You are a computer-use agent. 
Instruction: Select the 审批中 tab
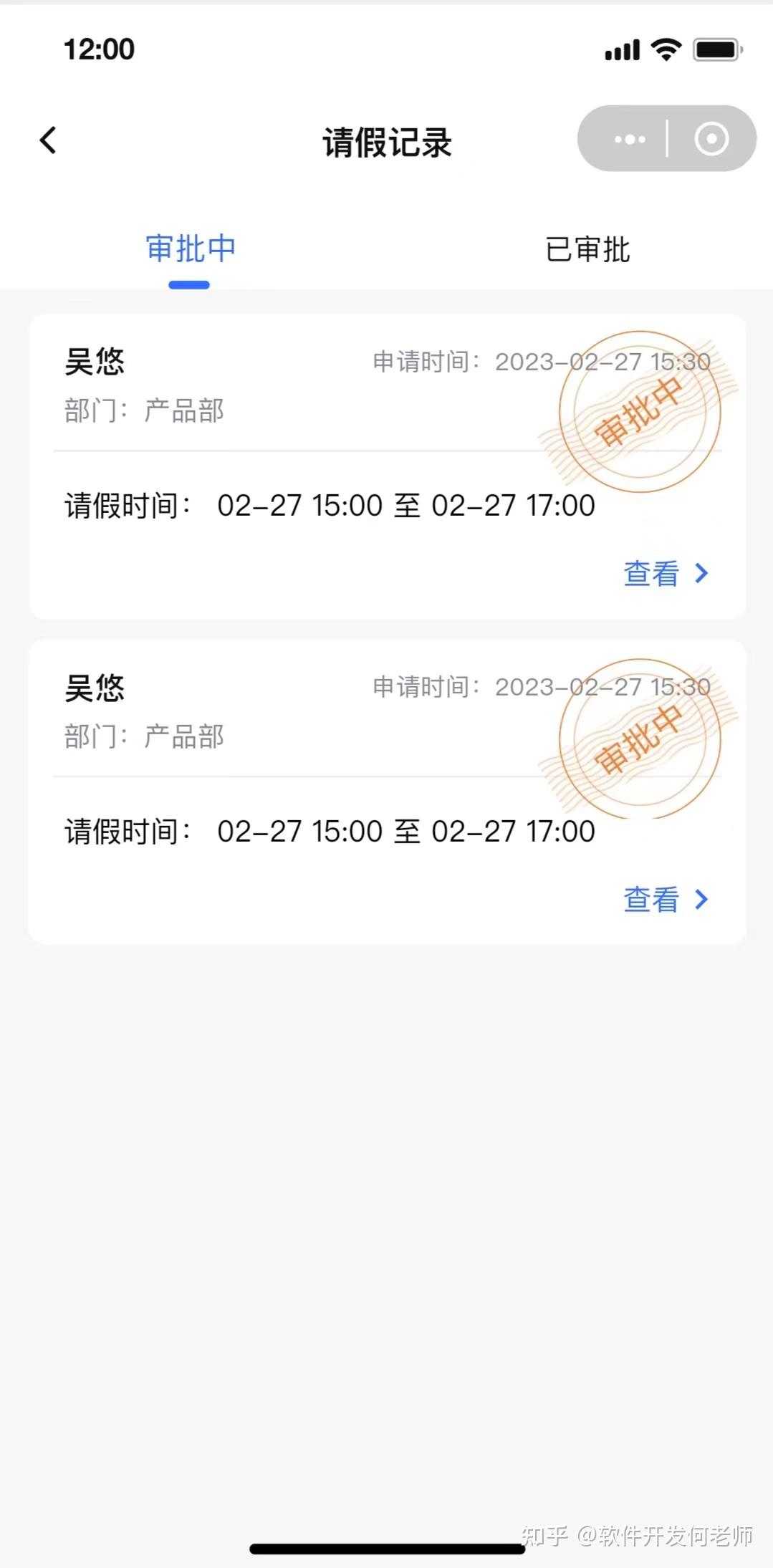[191, 250]
